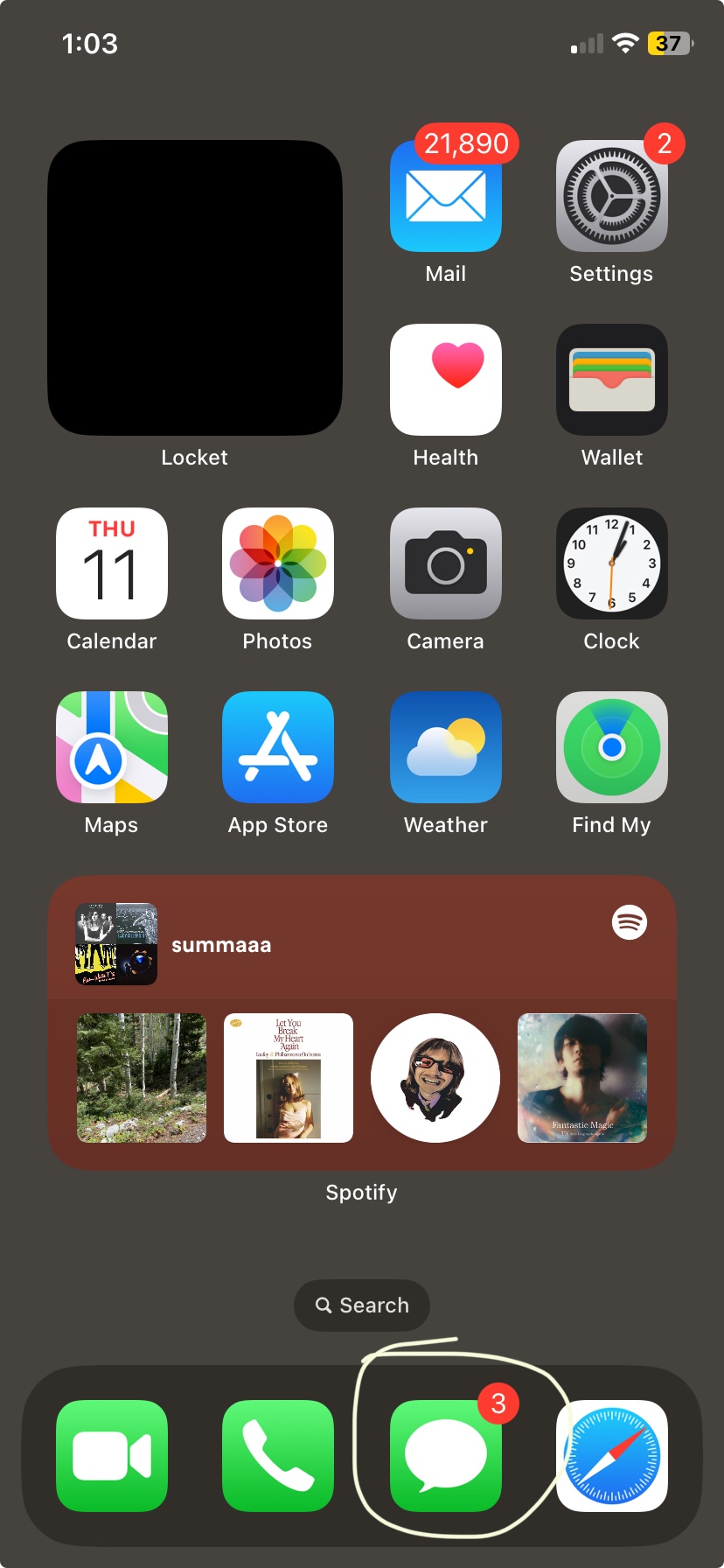Select the Fantastic Magic album in Spotify widget
Screen dimensions: 724x1568
coord(582,1078)
